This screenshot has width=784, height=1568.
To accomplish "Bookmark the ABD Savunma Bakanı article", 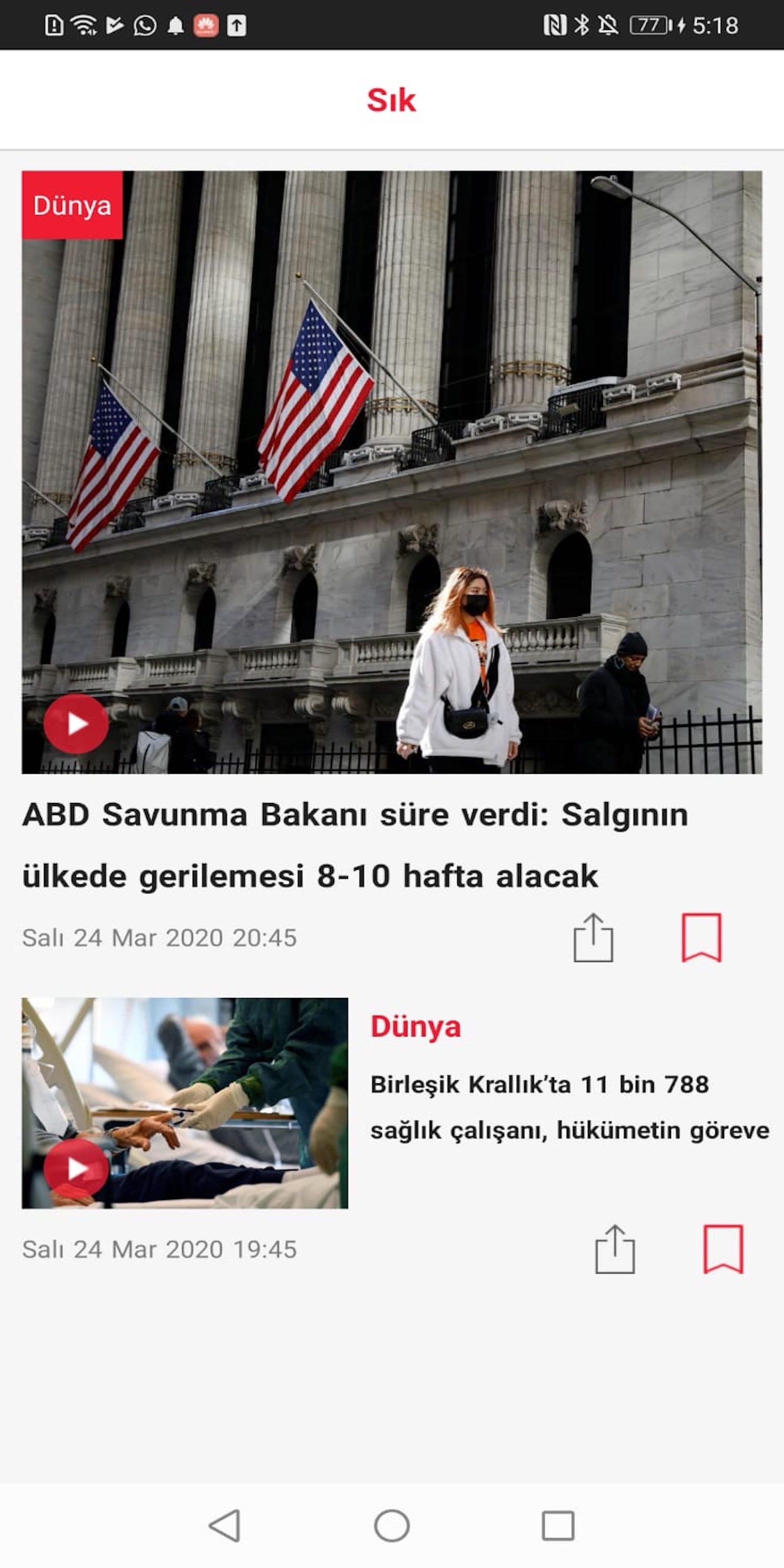I will [701, 938].
